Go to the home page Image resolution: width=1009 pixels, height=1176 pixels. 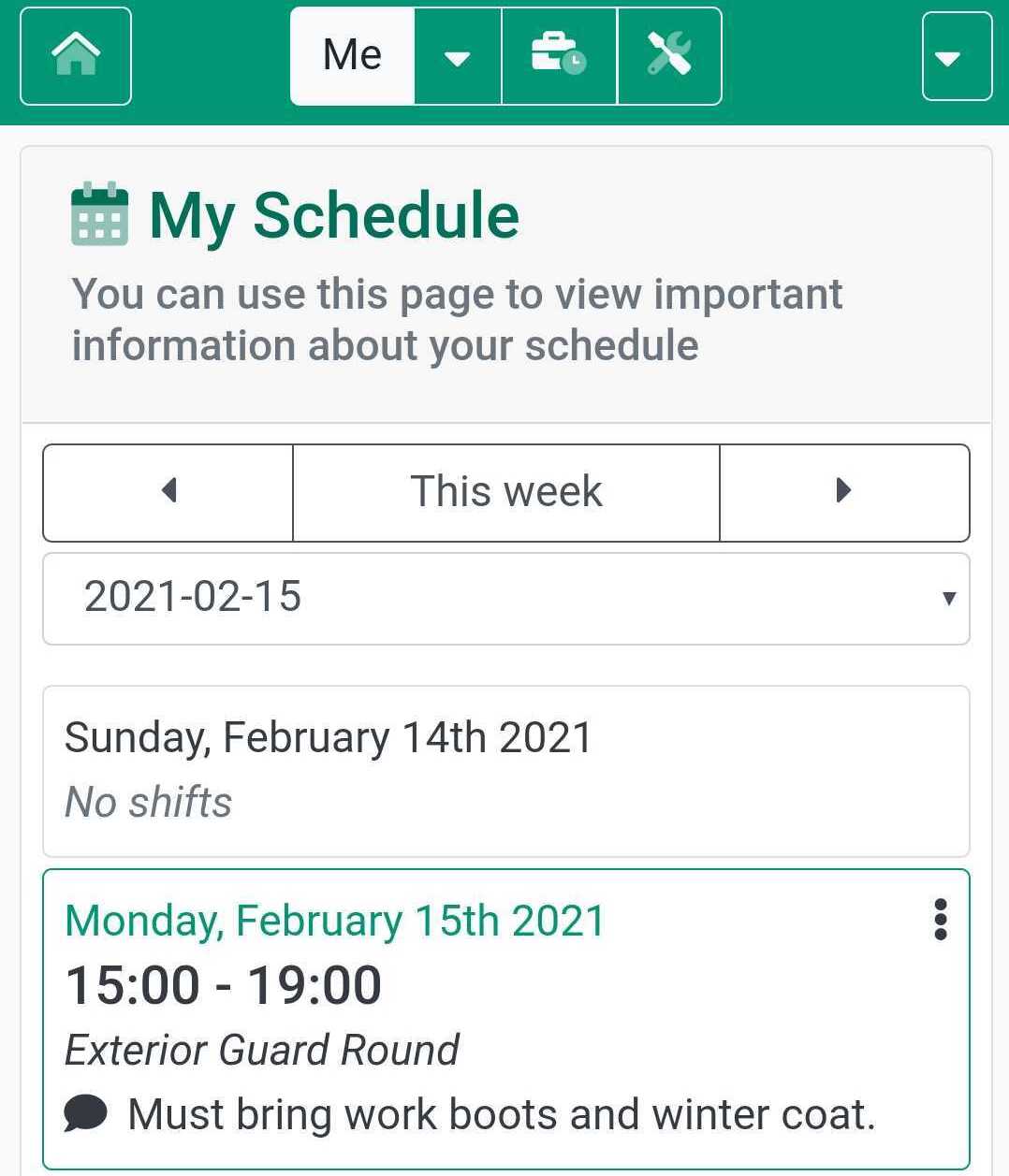click(x=76, y=56)
